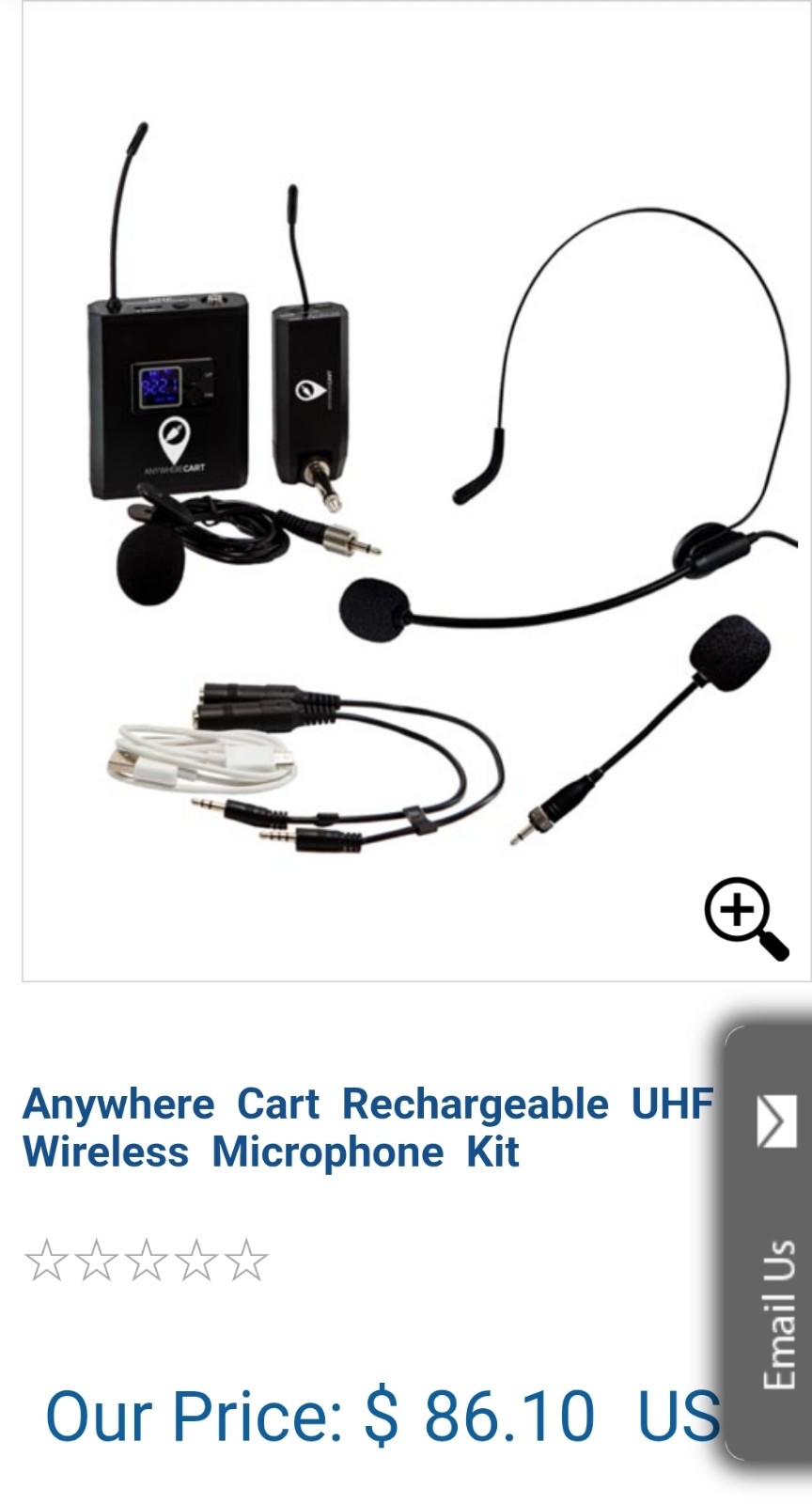Toggle a one-star product rating
The width and height of the screenshot is (812, 1504).
[x=45, y=1257]
